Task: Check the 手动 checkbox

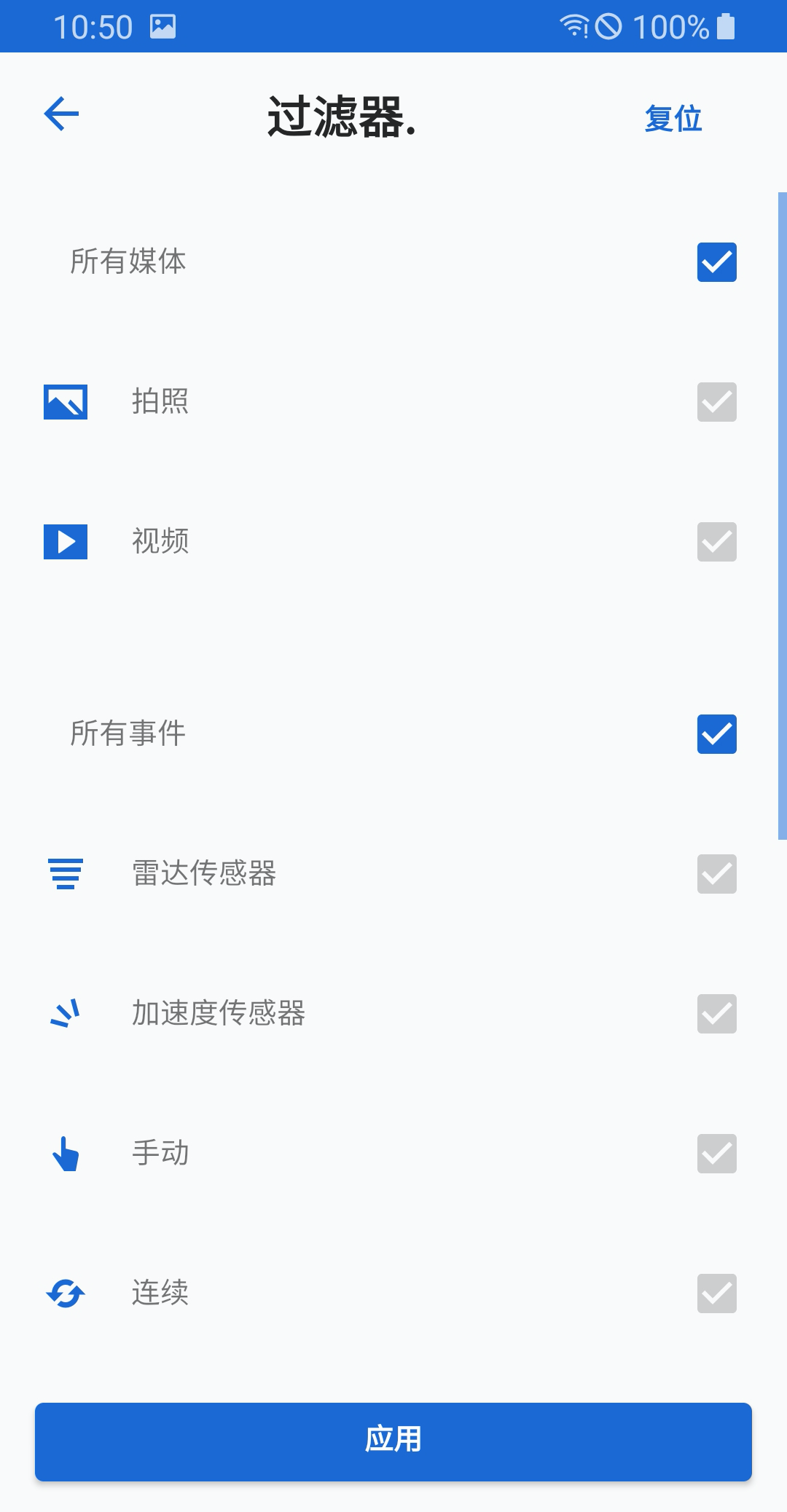Action: click(717, 1151)
